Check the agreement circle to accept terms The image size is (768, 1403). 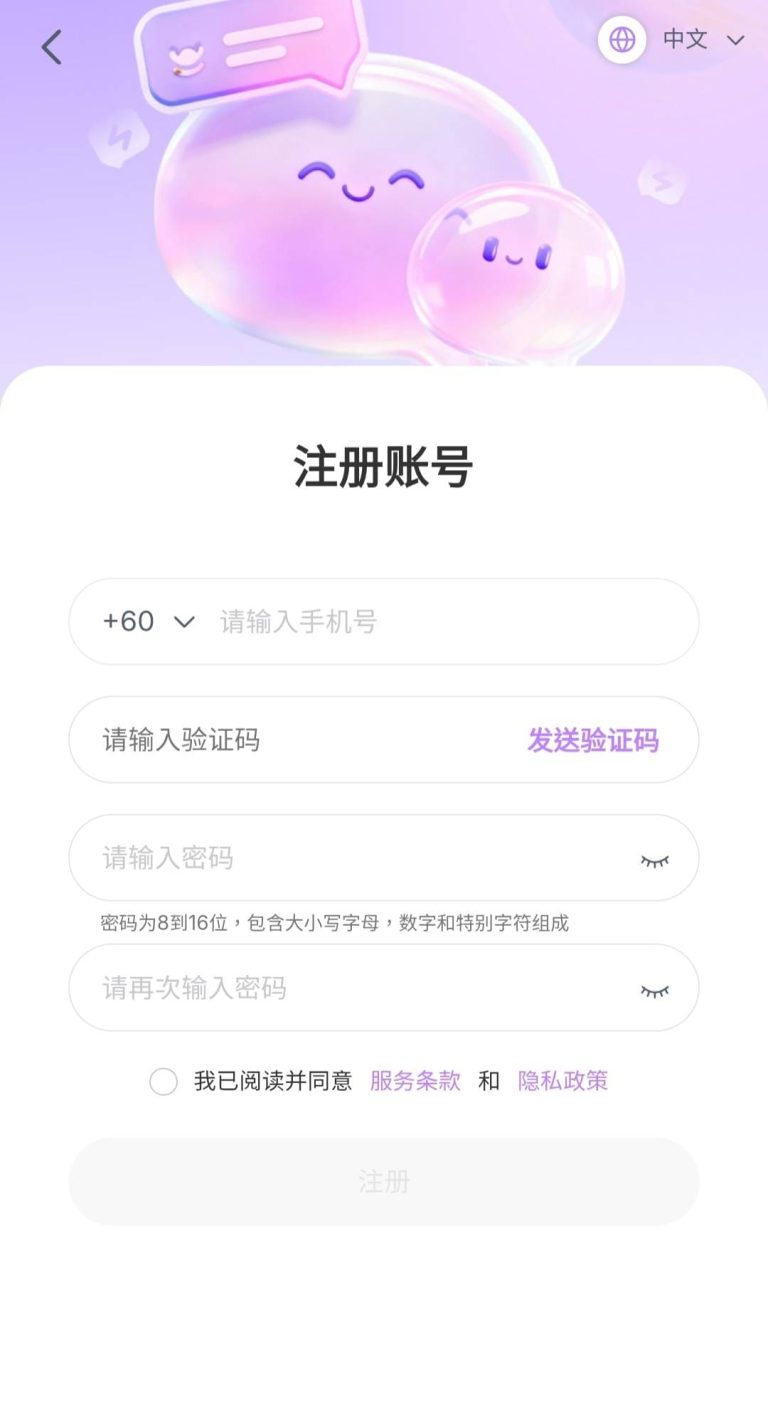(163, 1081)
